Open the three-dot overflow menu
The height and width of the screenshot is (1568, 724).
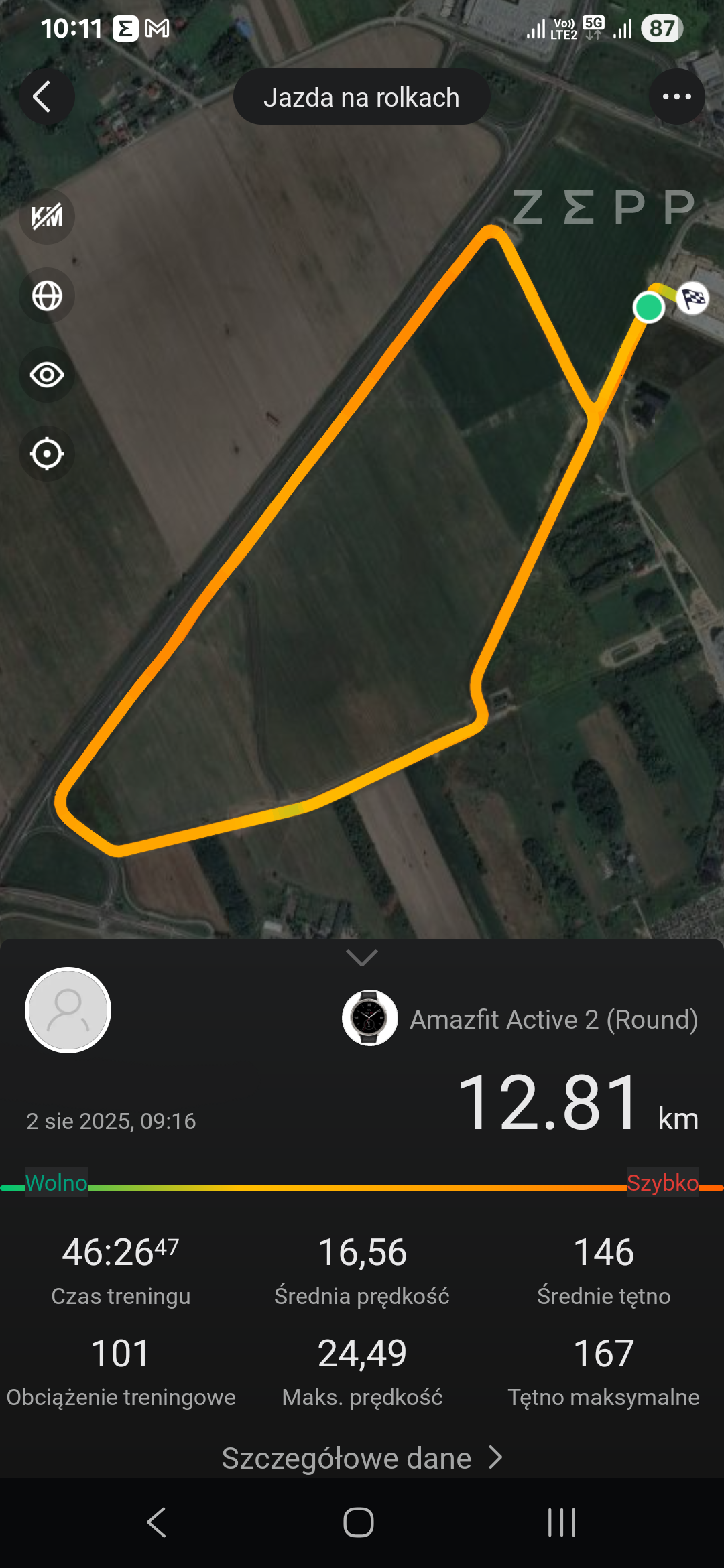tap(676, 96)
